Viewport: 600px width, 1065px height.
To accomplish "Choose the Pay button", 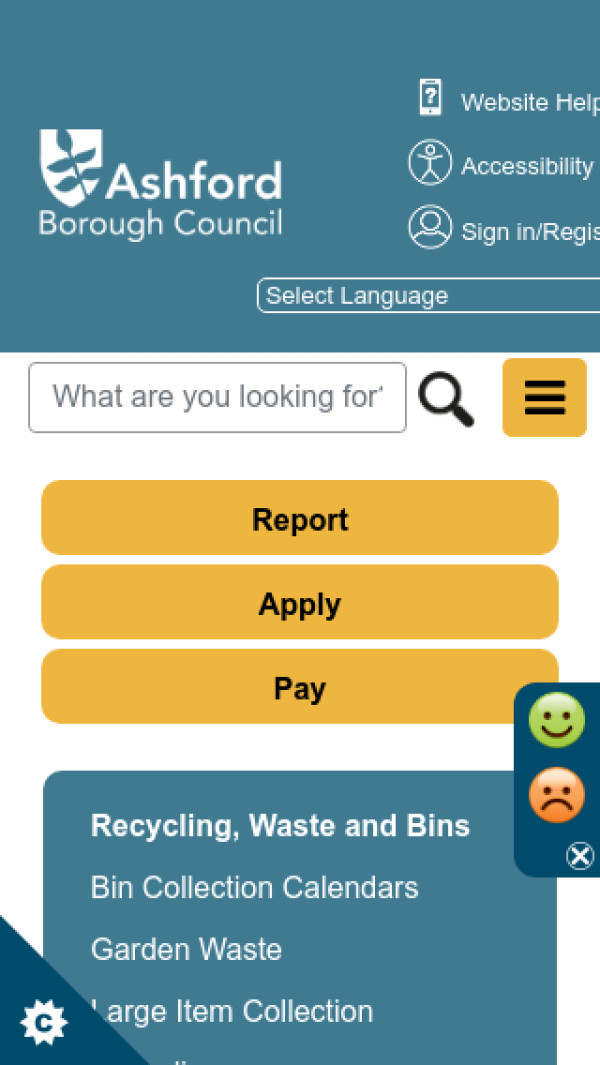I will 299,687.
